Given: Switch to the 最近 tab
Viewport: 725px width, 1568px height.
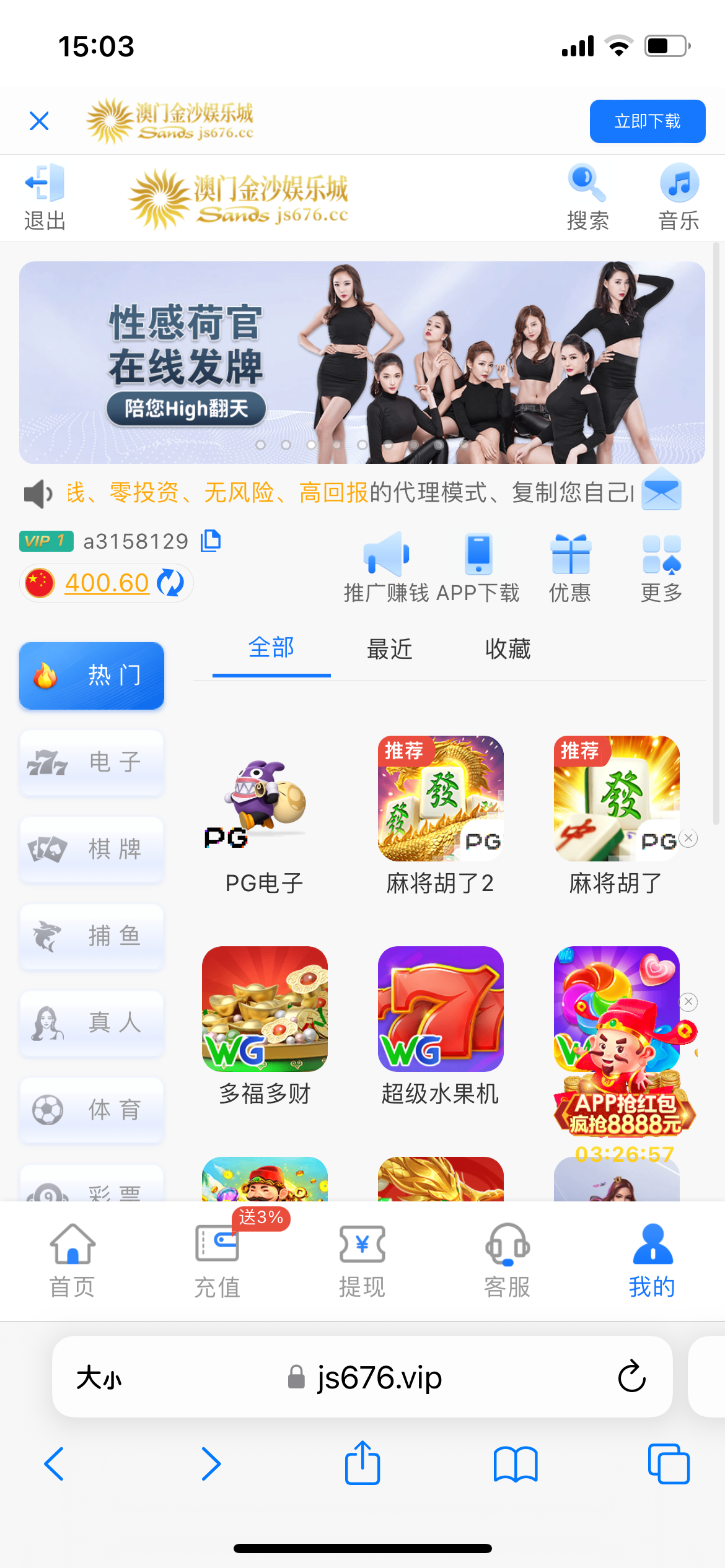Looking at the screenshot, I should [389, 649].
